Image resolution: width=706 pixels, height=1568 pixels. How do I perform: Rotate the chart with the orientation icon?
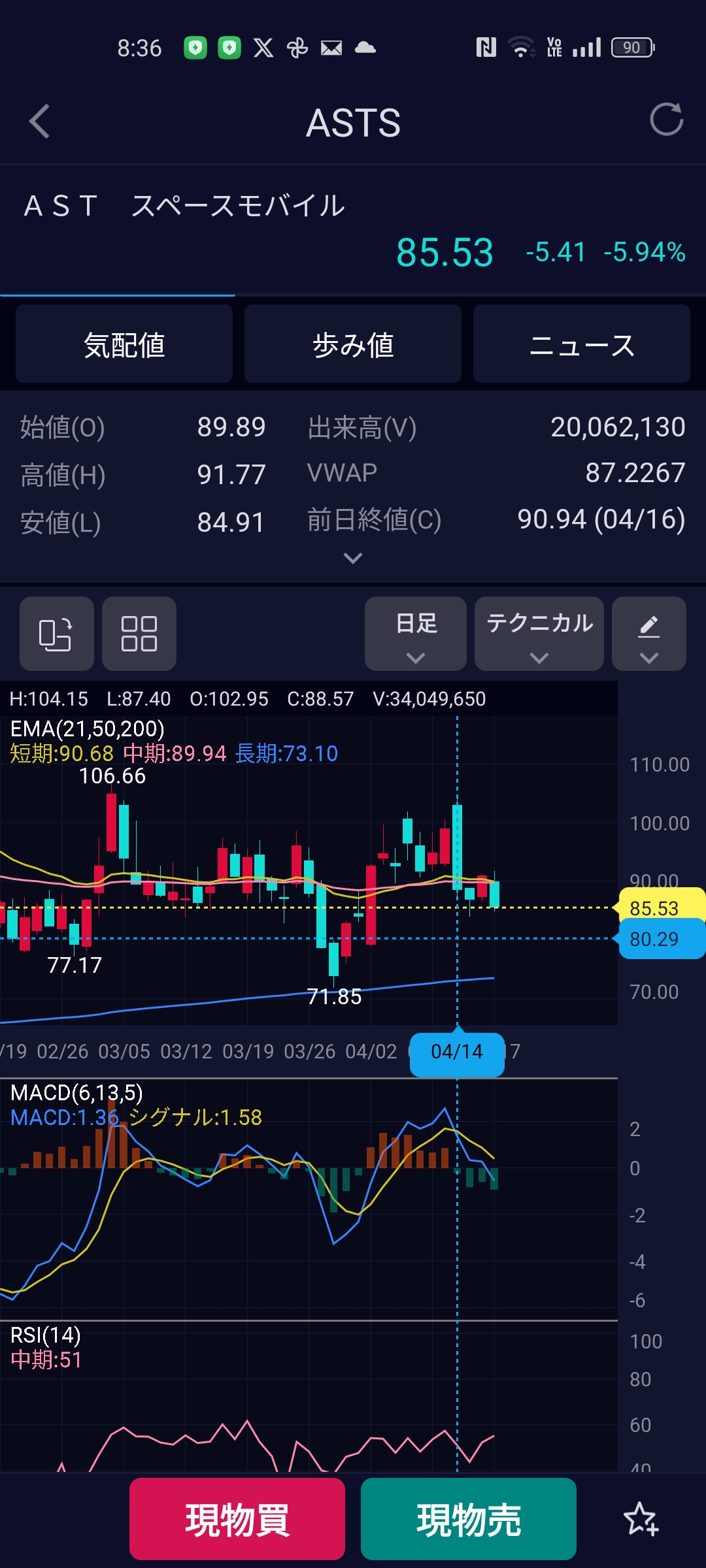(x=56, y=634)
